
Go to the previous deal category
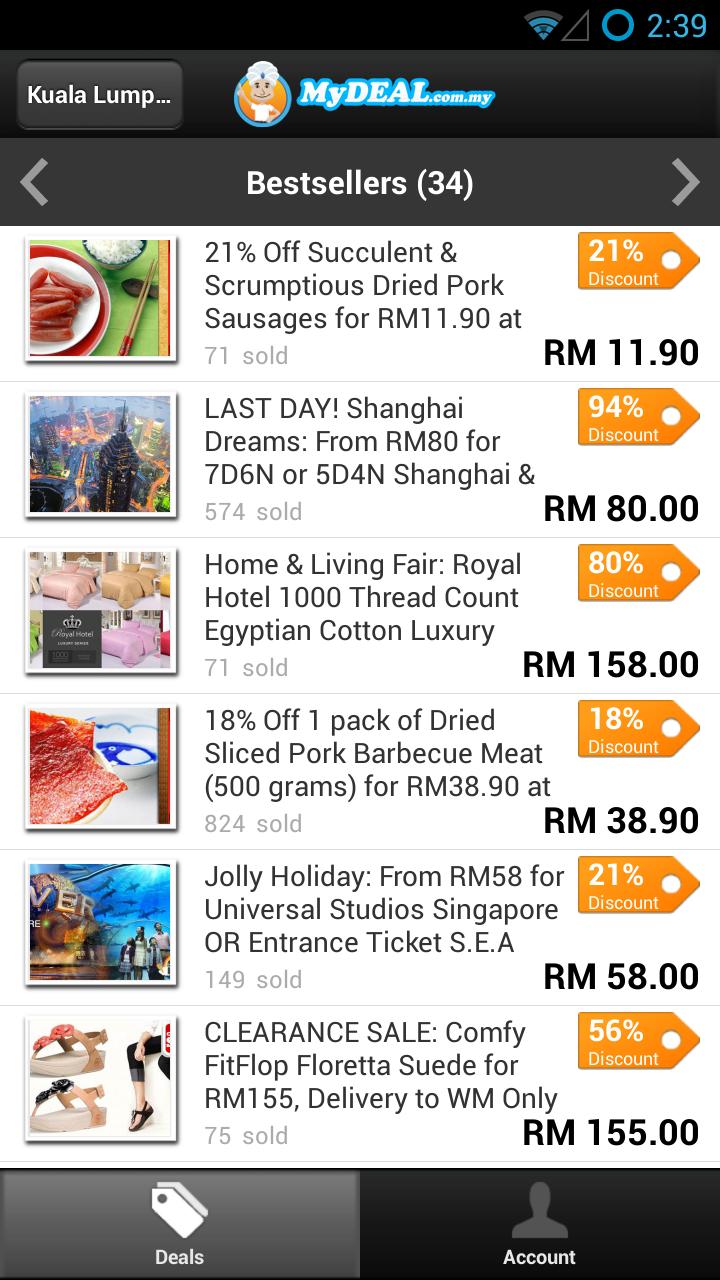pos(35,183)
